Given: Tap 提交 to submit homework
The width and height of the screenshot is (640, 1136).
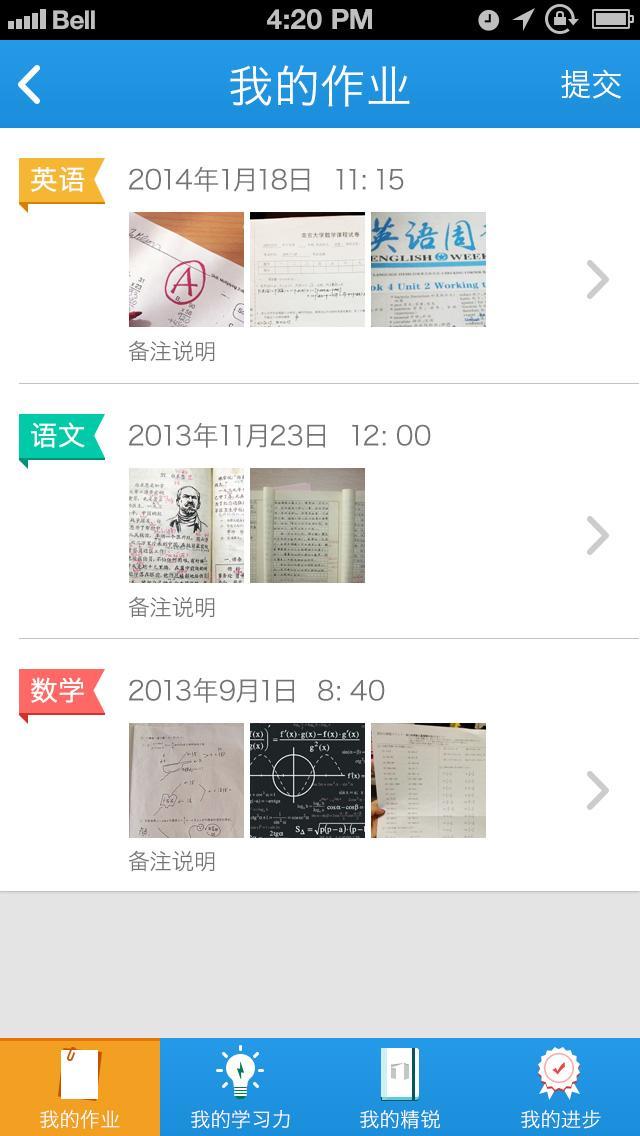Looking at the screenshot, I should (x=590, y=85).
